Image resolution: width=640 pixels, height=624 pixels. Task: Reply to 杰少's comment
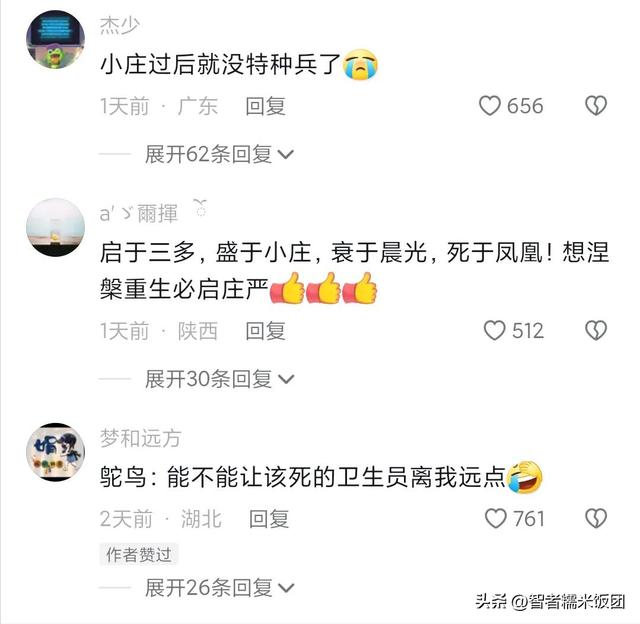(266, 105)
